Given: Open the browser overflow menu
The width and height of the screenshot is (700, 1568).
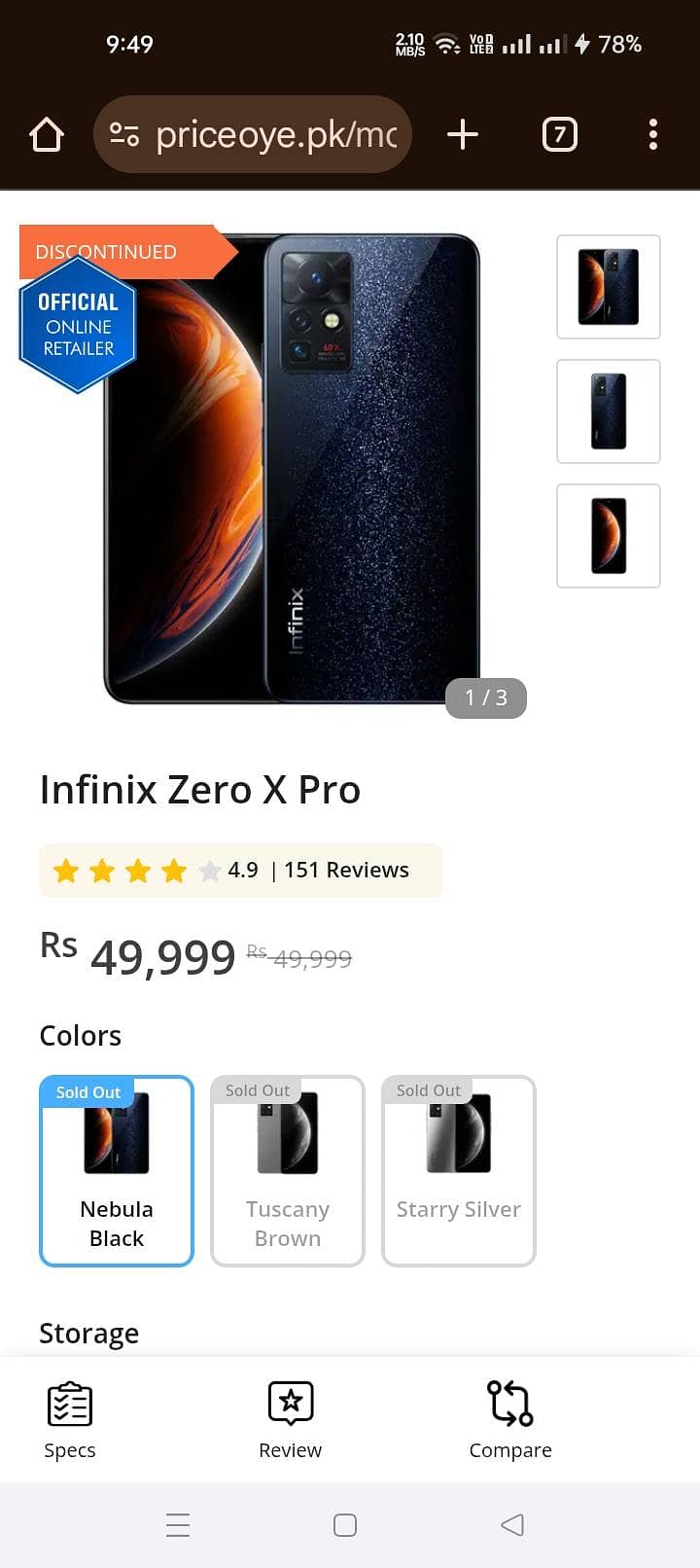Looking at the screenshot, I should tap(653, 134).
